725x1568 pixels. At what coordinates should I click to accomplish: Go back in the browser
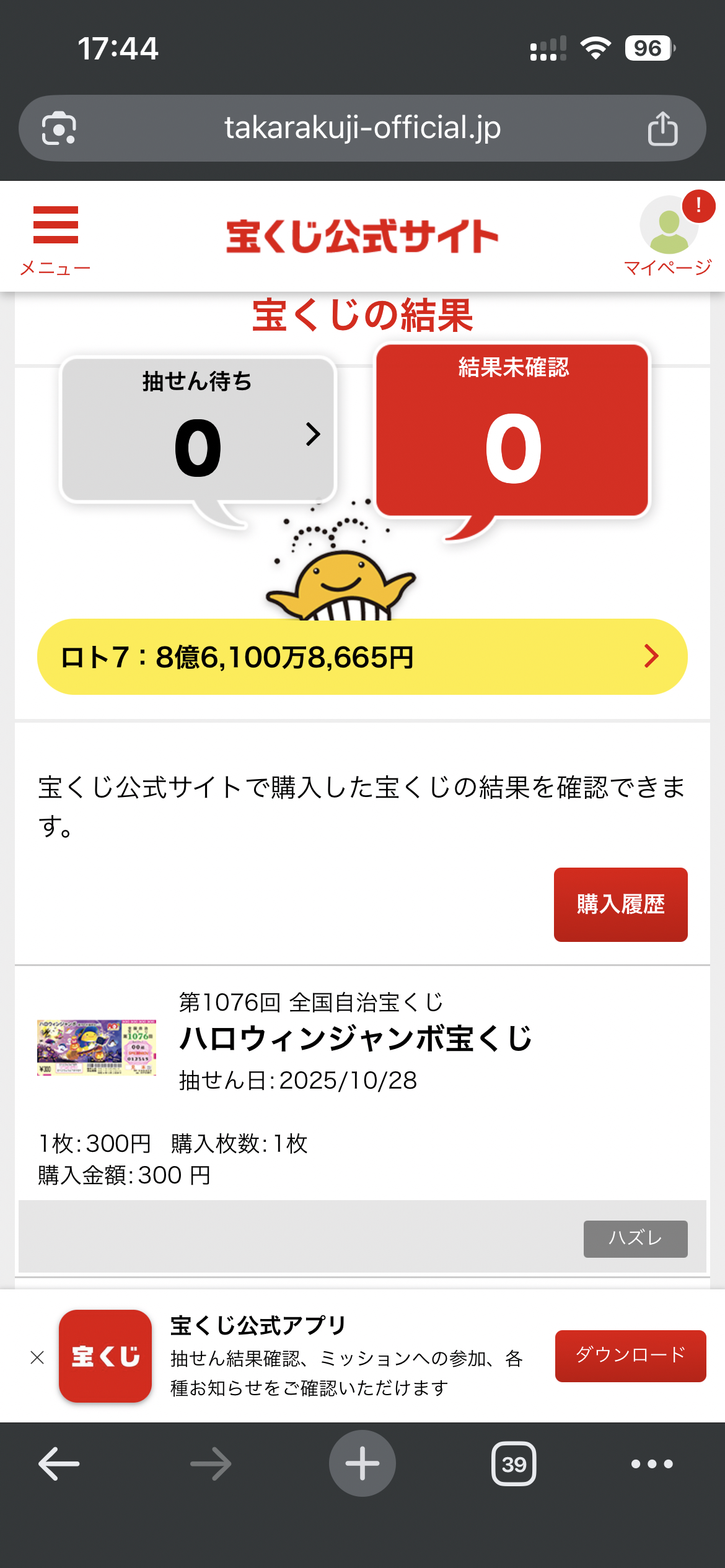point(59,1464)
